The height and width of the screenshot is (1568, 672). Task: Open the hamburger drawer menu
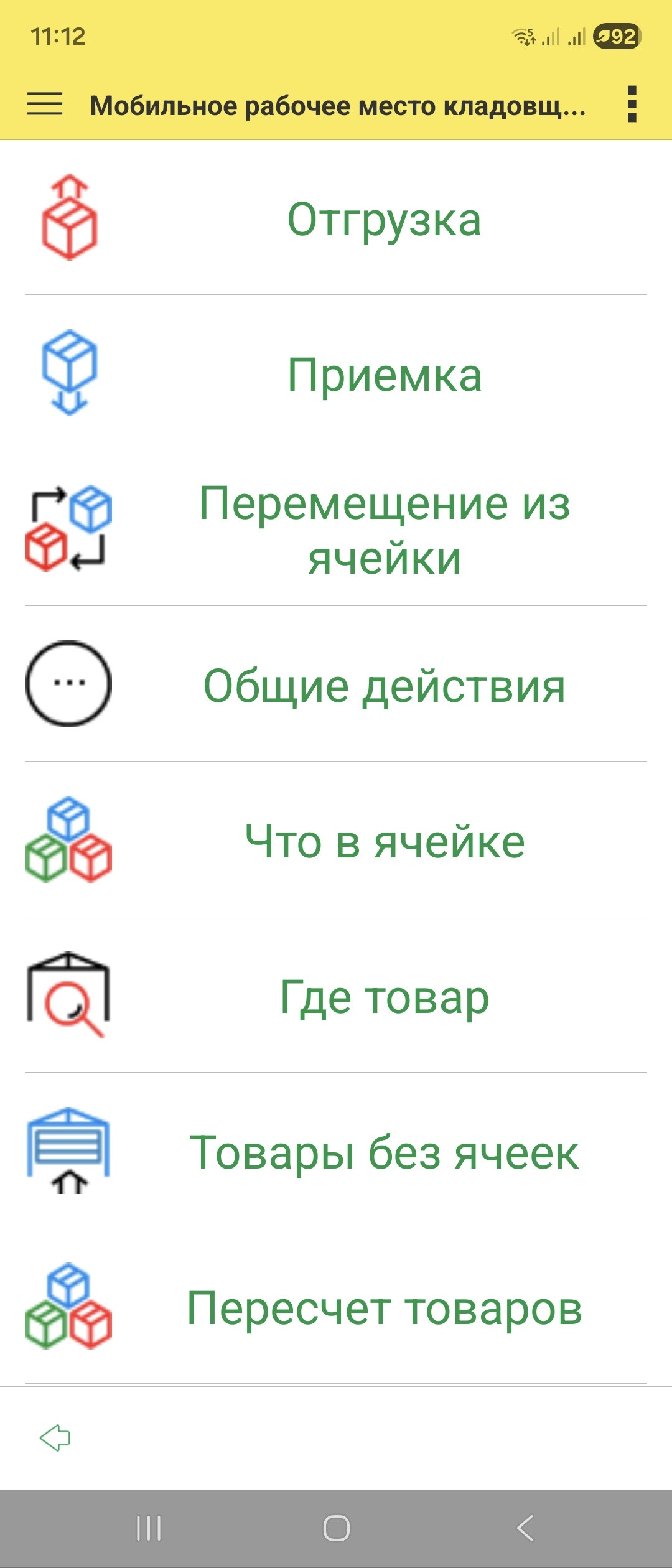(x=45, y=104)
